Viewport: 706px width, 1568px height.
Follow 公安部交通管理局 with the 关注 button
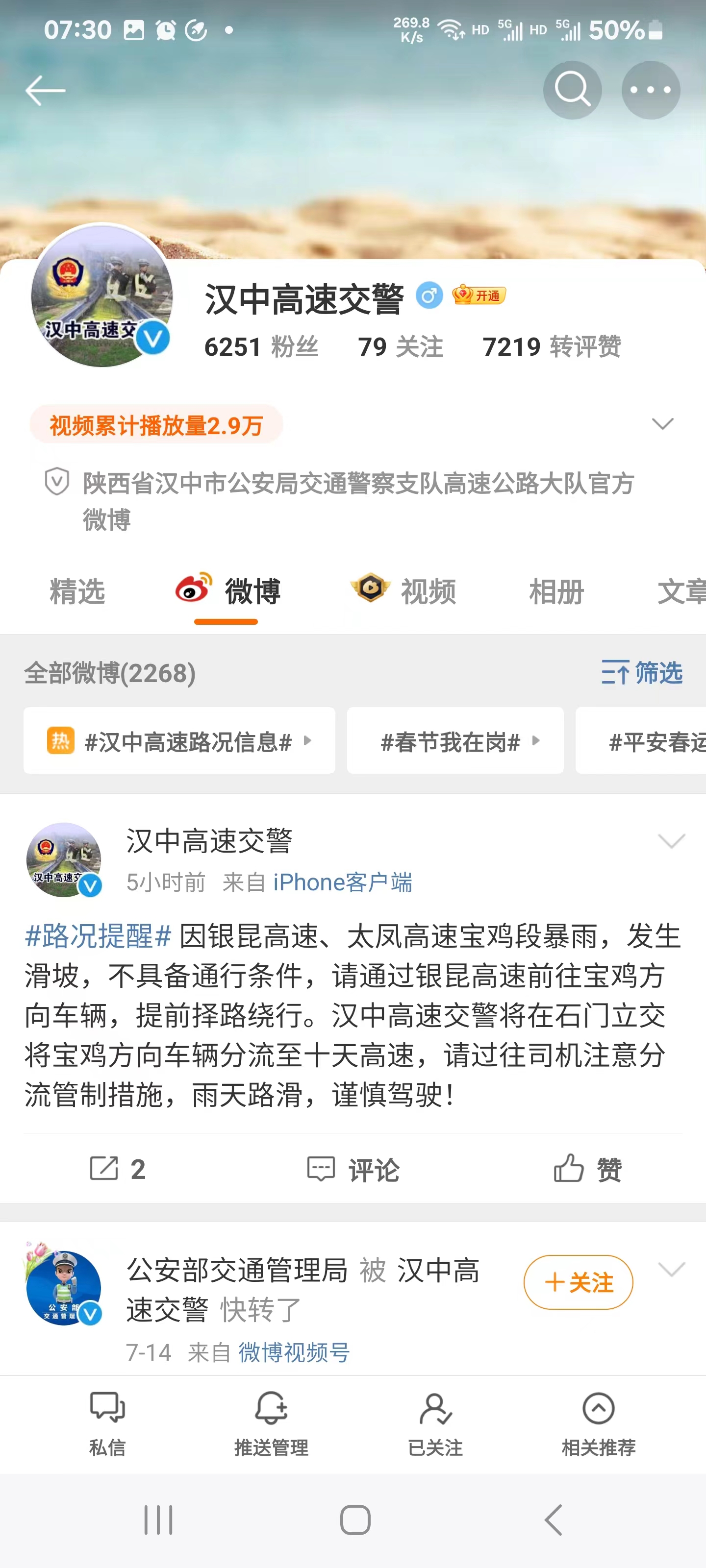[x=578, y=1282]
